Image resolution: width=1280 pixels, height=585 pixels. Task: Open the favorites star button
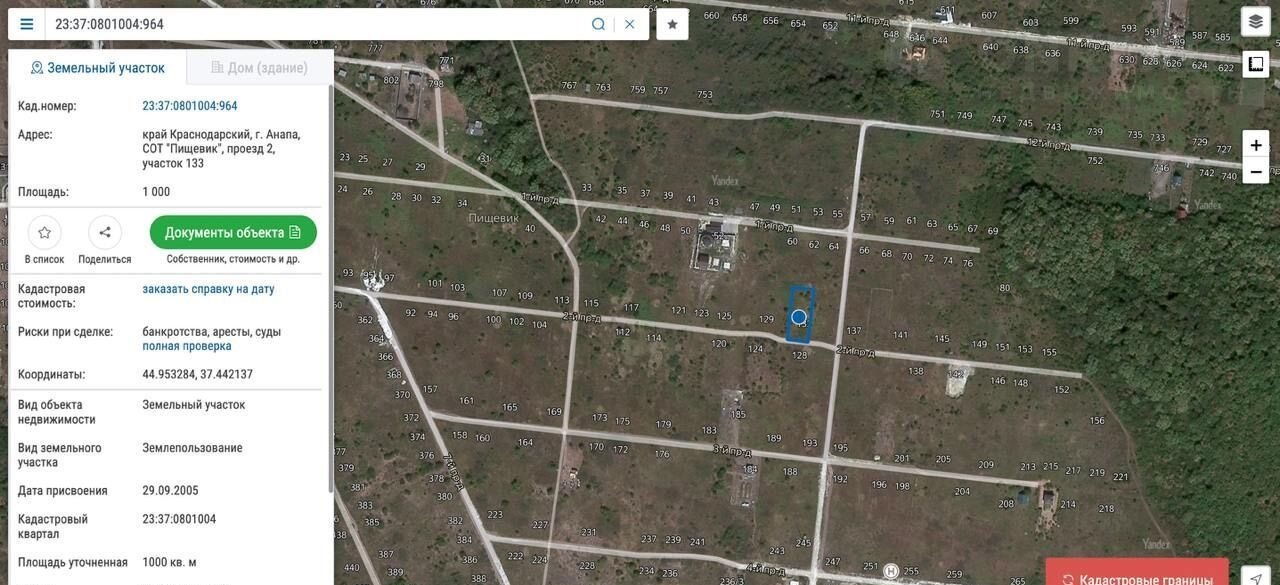pyautogui.click(x=672, y=24)
